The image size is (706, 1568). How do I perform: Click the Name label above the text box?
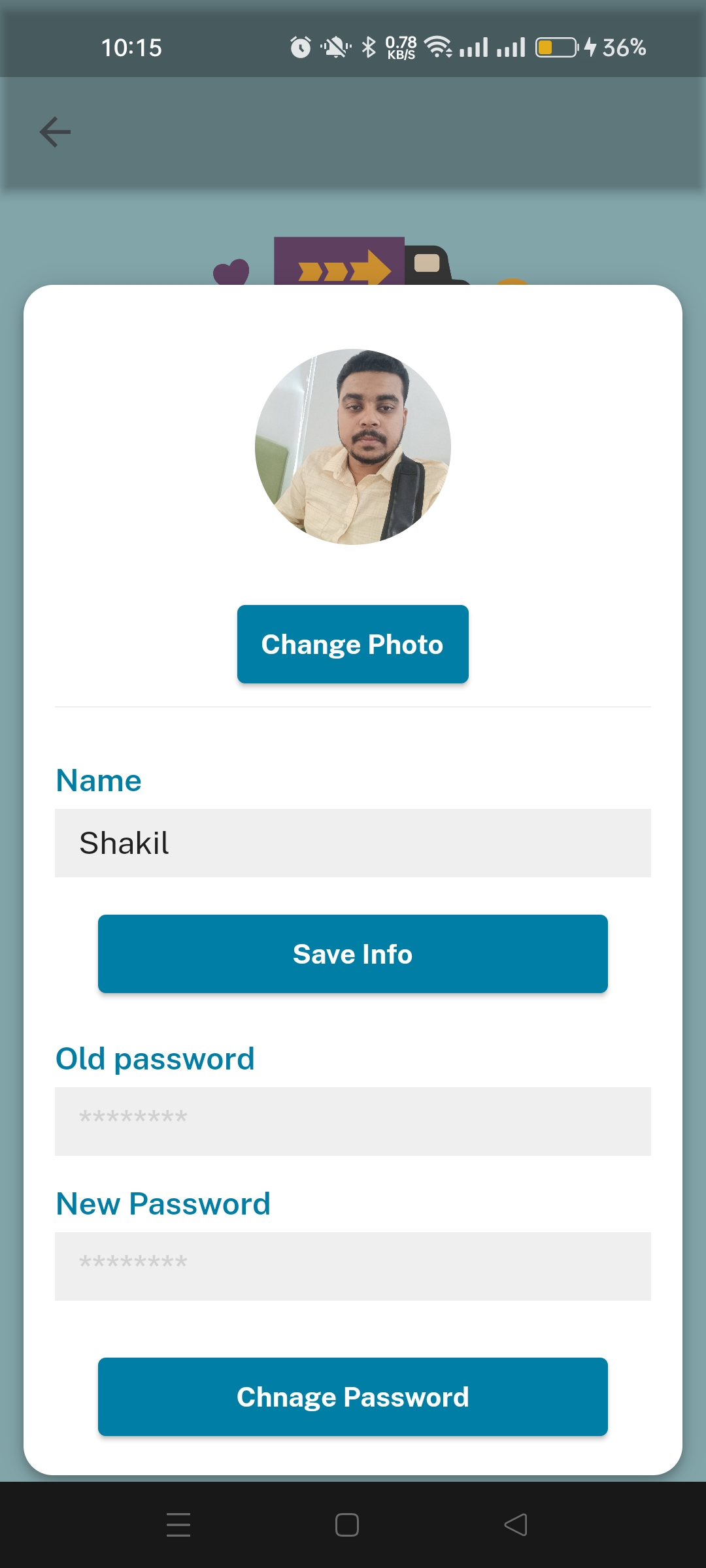click(x=99, y=780)
